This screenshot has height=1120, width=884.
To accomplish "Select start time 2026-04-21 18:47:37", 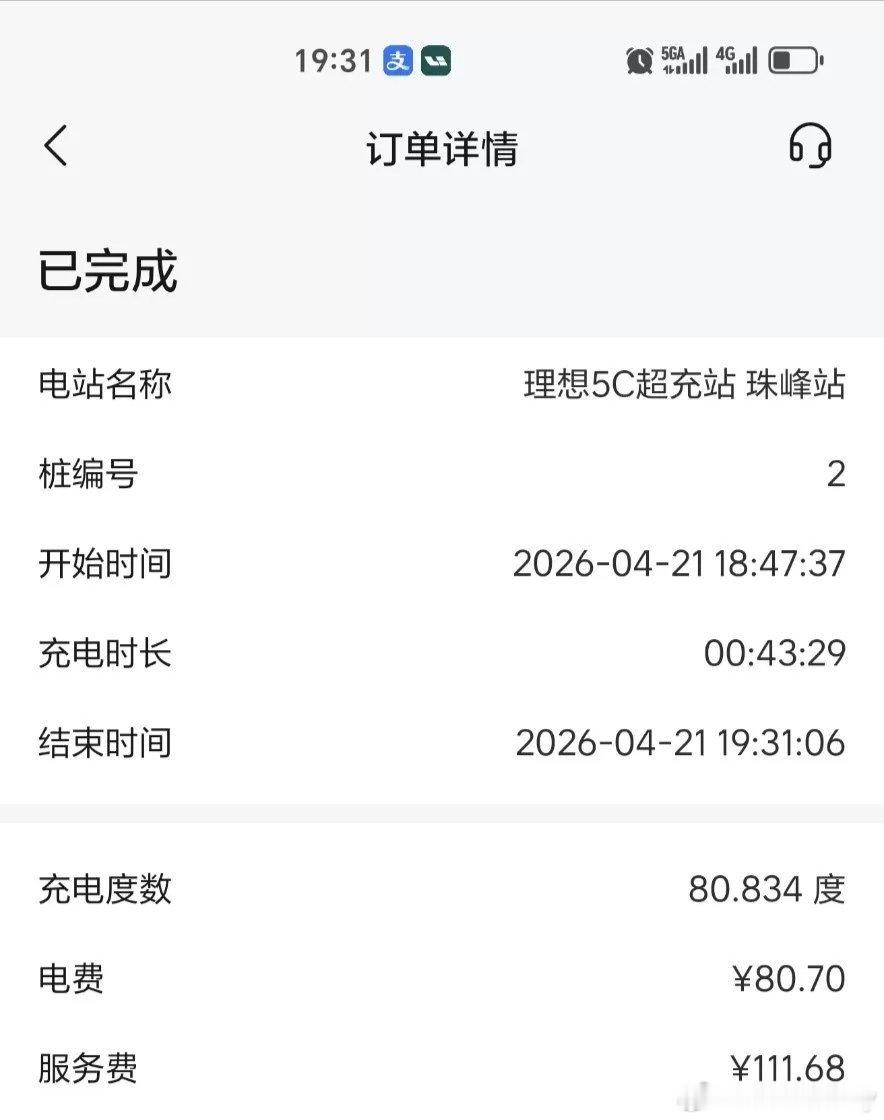I will click(x=678, y=565).
